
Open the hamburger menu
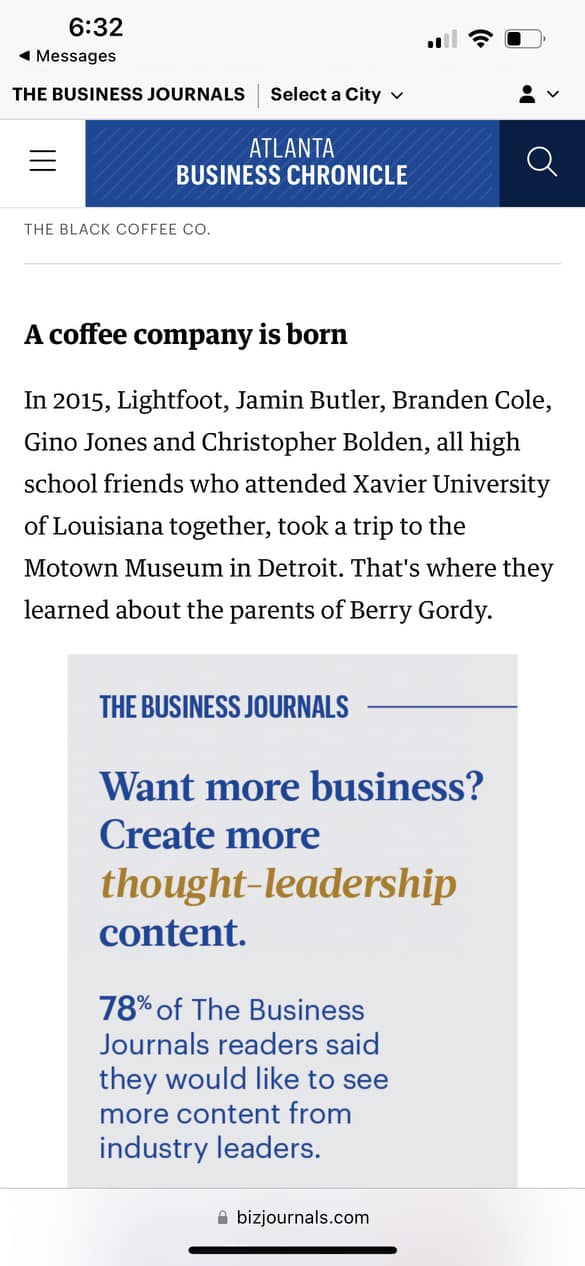(x=43, y=162)
